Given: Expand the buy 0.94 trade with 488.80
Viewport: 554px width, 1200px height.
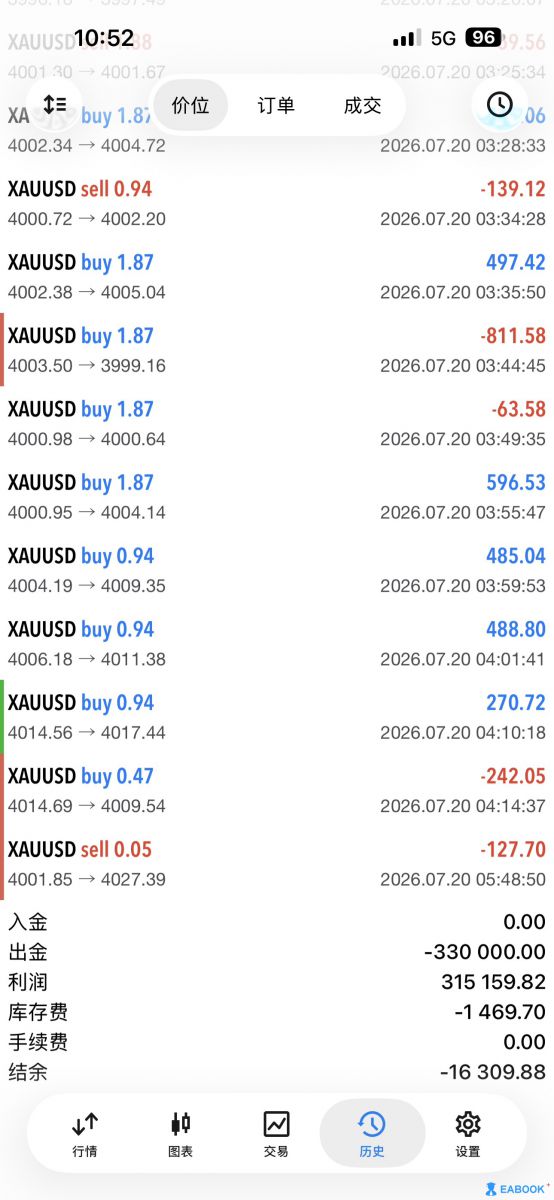Looking at the screenshot, I should [x=277, y=643].
